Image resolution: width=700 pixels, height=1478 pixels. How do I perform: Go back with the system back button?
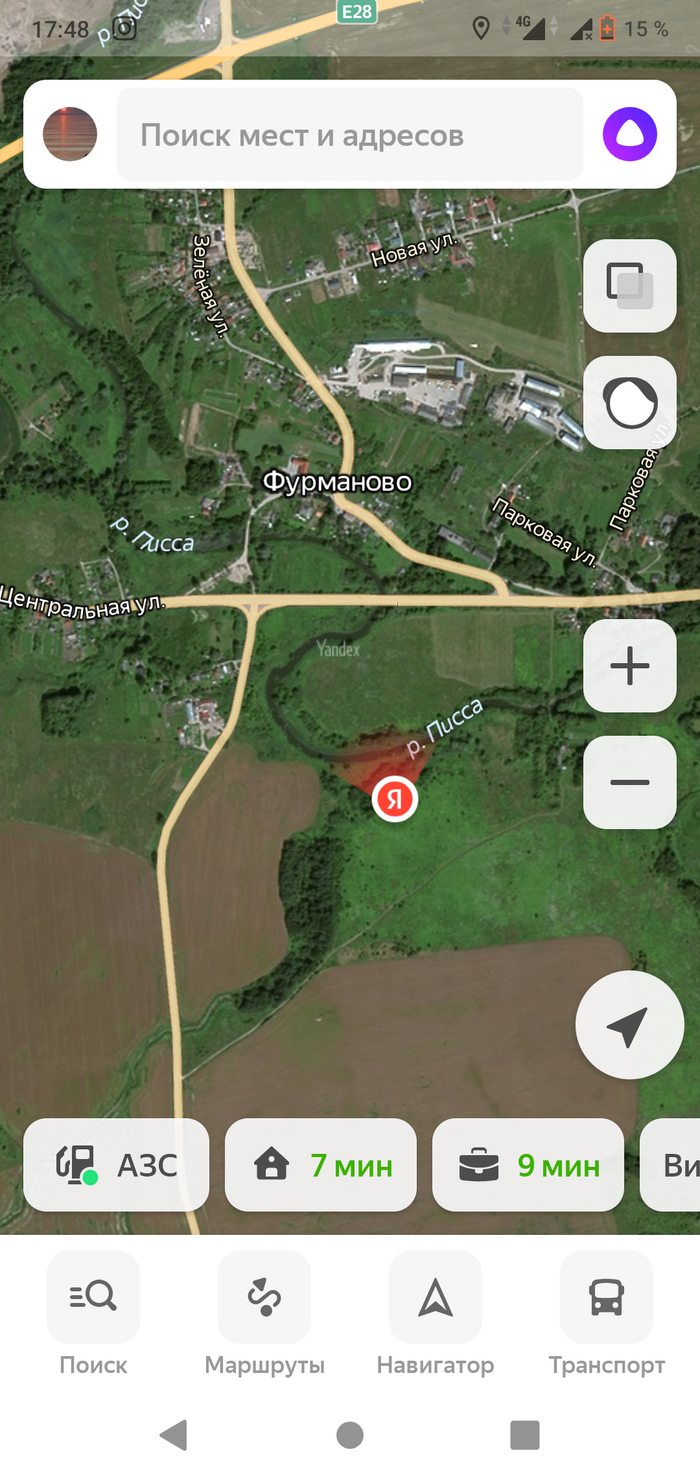(x=174, y=1435)
